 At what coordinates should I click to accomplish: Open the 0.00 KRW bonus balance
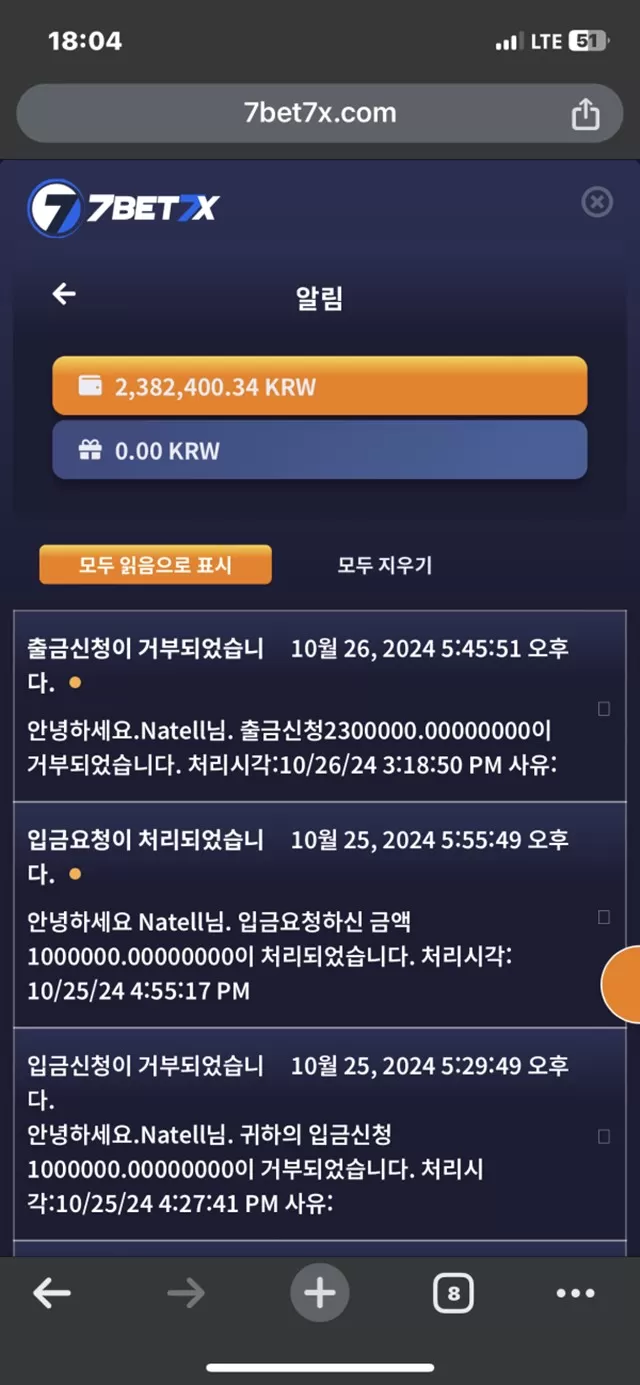point(319,450)
